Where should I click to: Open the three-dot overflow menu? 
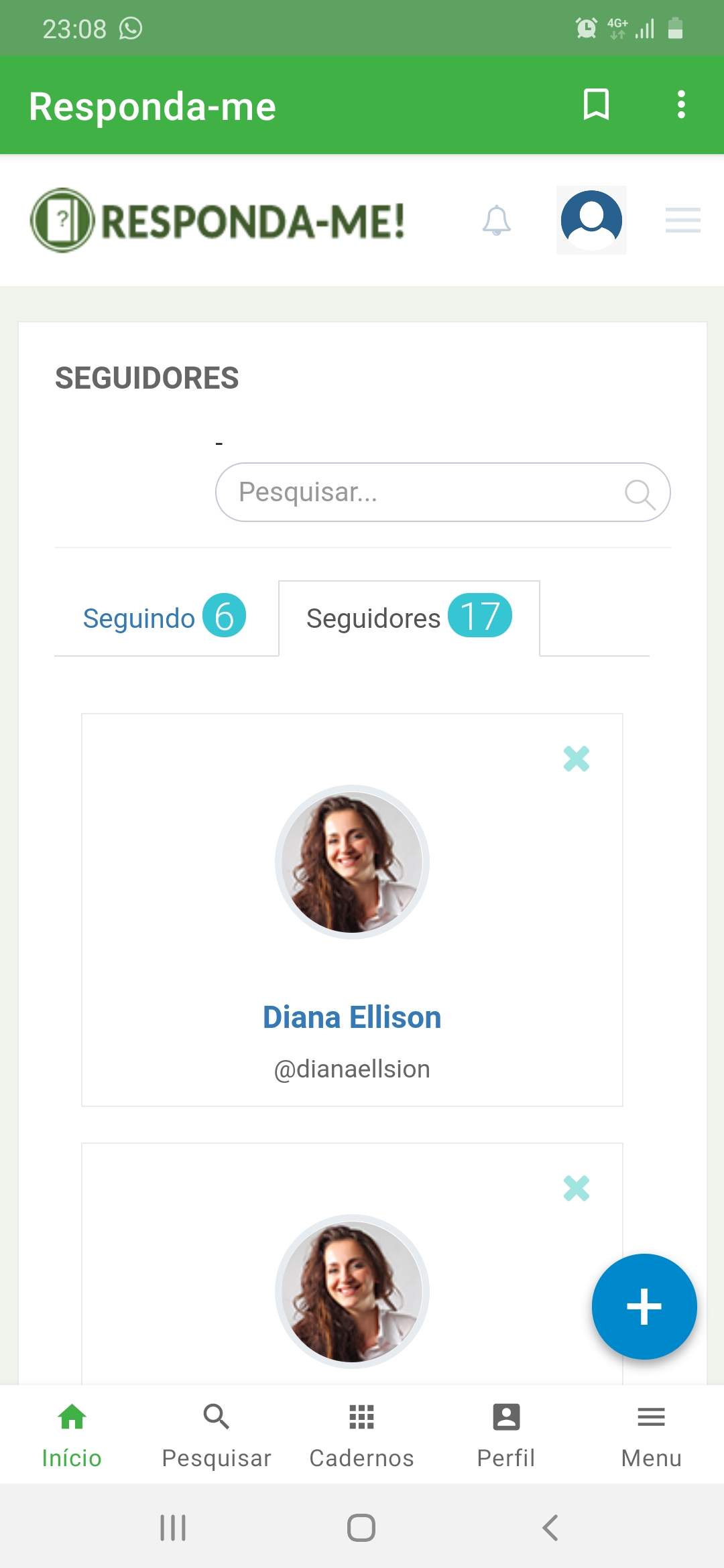[681, 105]
